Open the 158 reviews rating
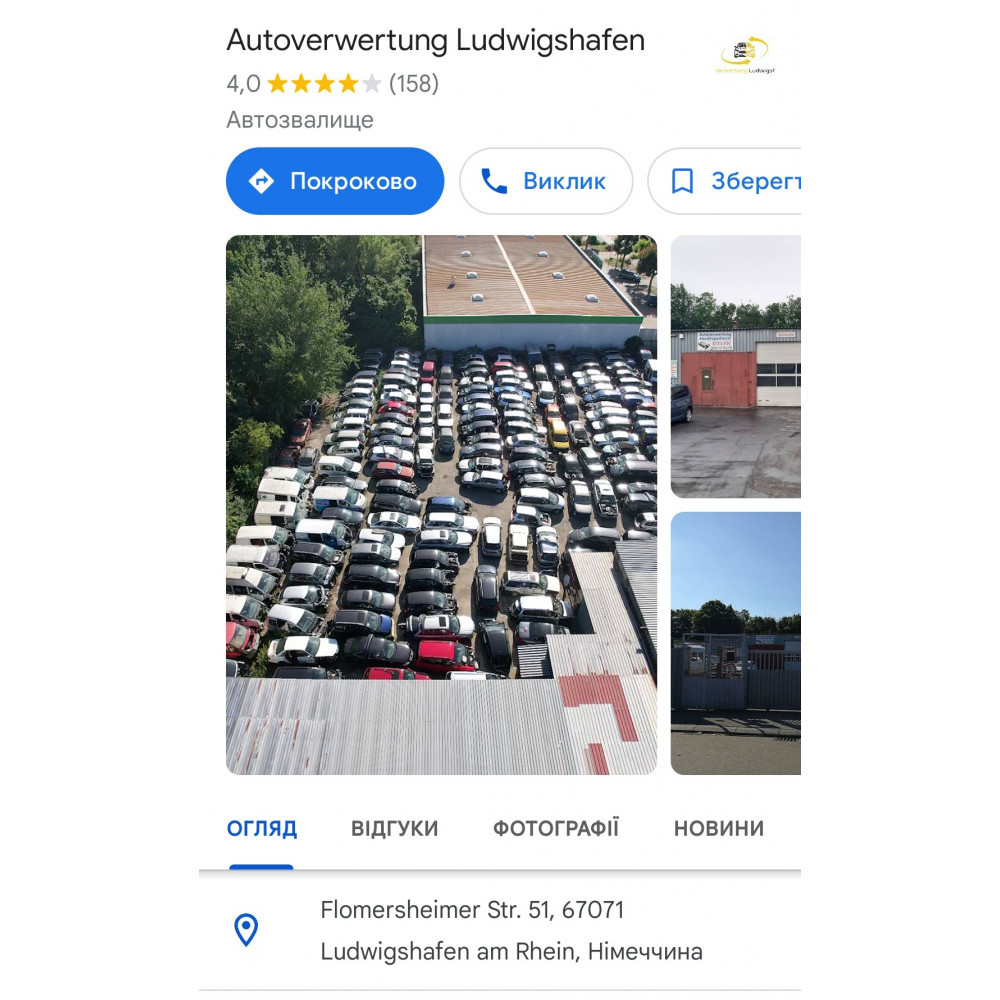 [413, 84]
